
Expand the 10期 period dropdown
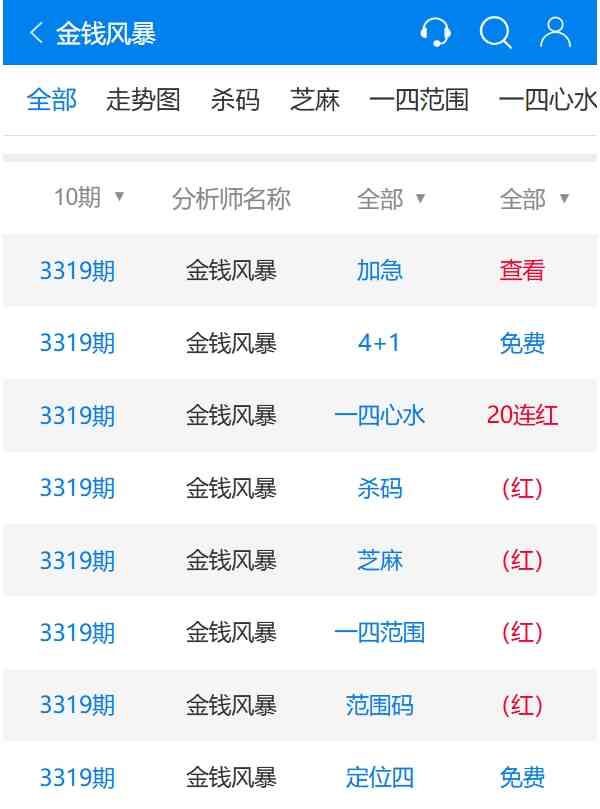[88, 198]
